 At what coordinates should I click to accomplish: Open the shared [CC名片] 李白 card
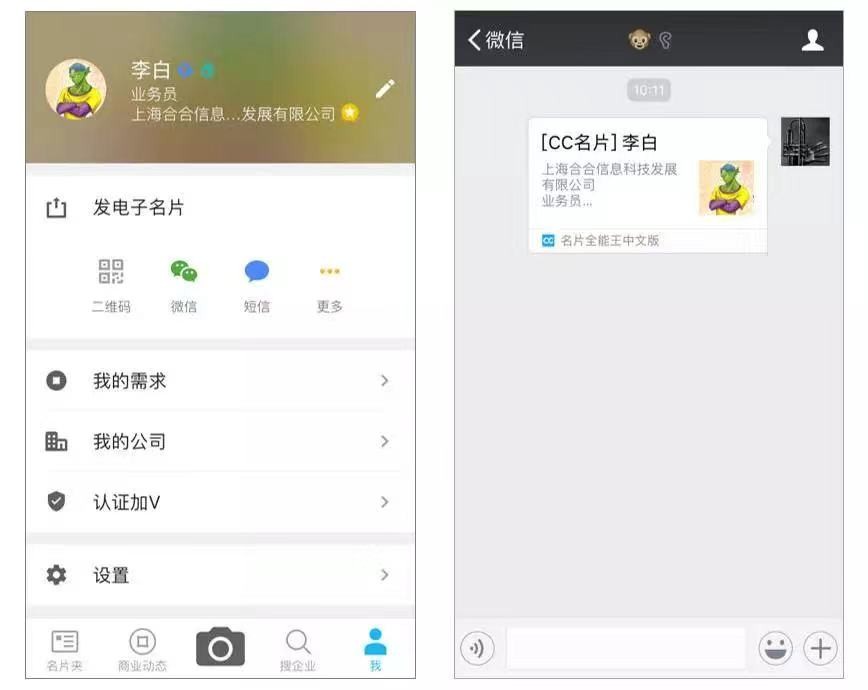pyautogui.click(x=647, y=185)
